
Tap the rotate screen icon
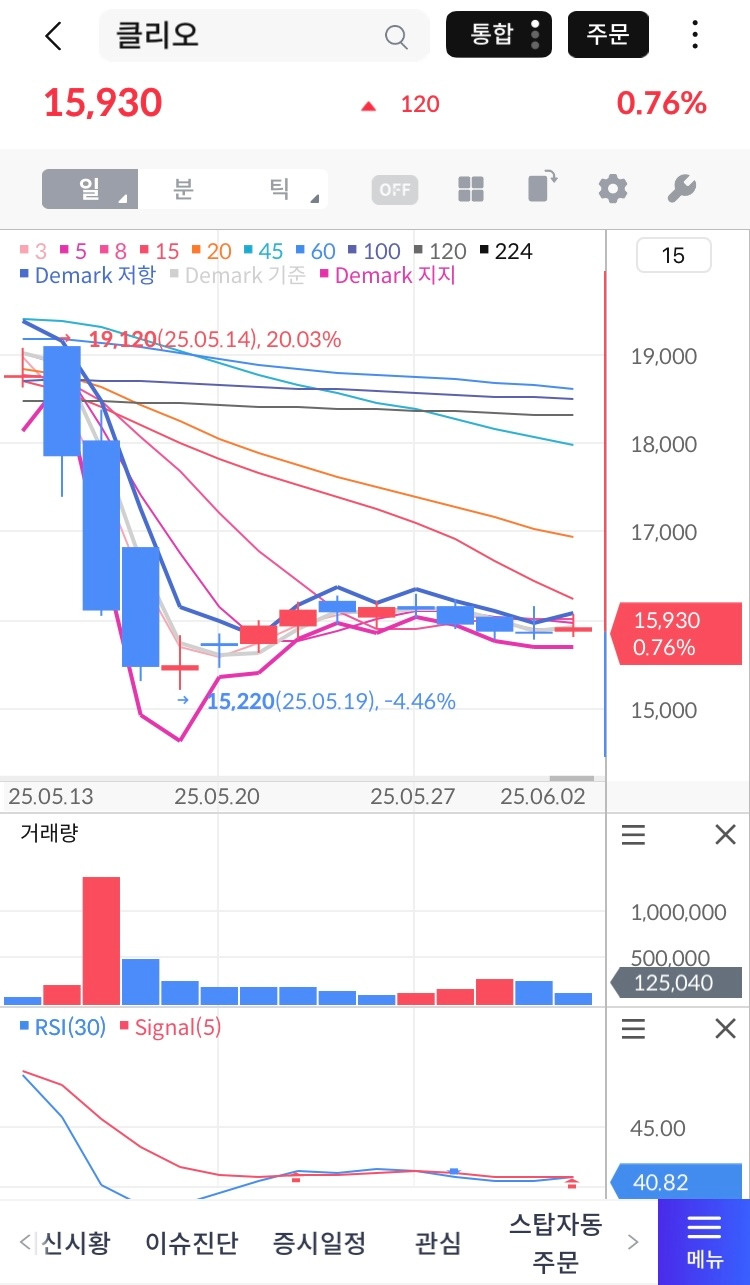point(542,187)
